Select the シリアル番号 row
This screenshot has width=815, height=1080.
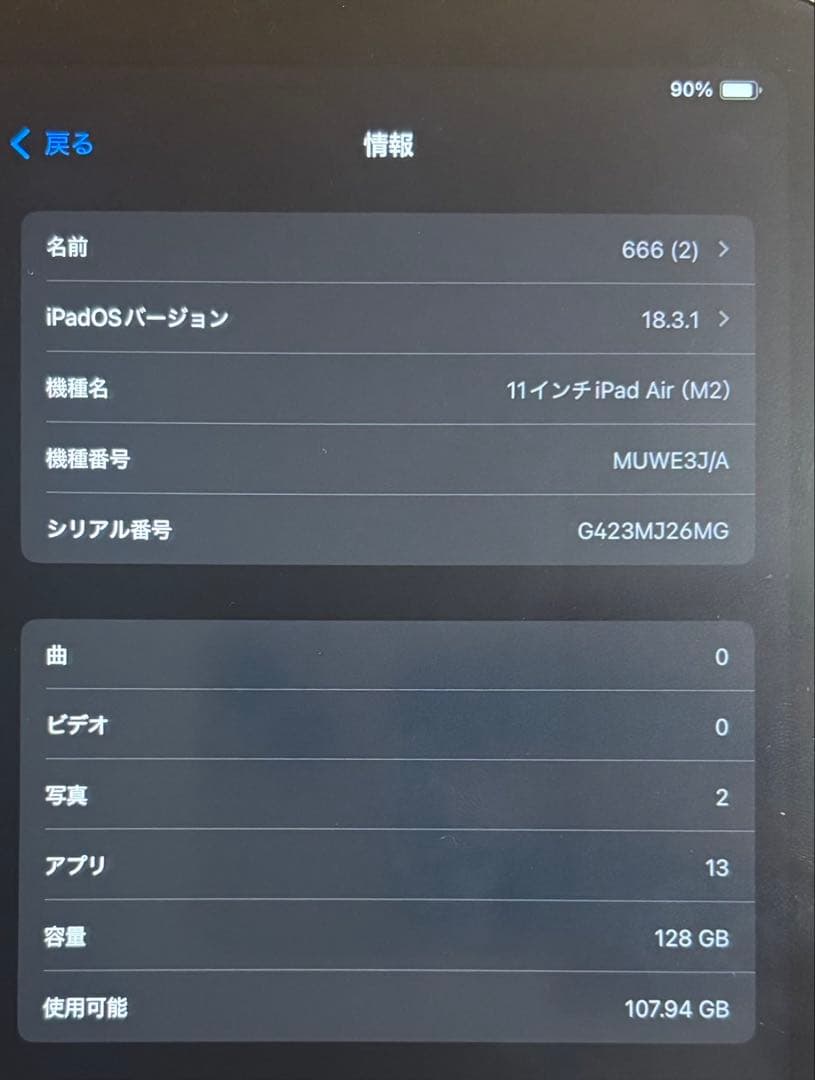tap(400, 531)
